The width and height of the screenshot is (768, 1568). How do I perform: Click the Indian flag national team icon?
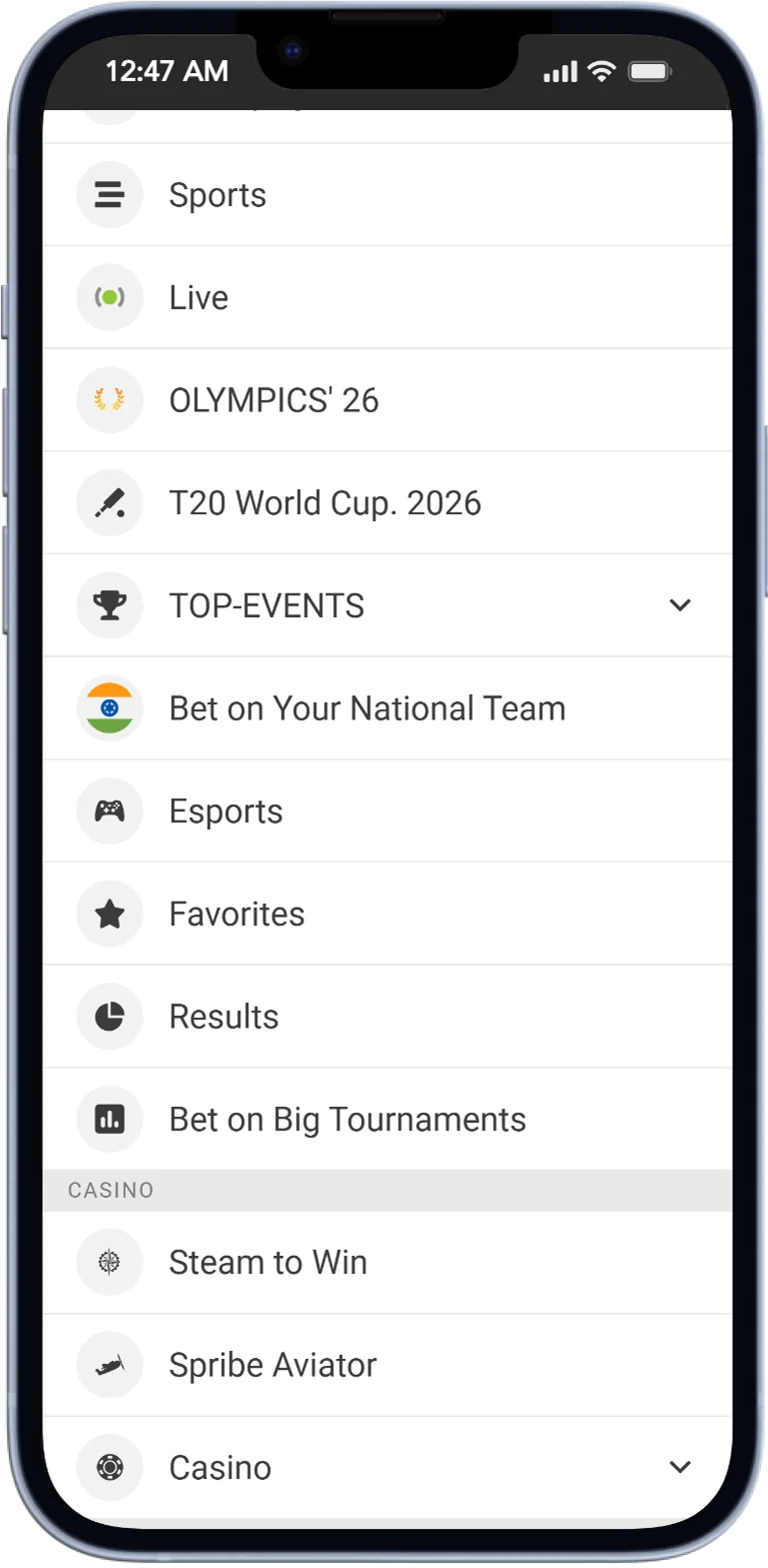[x=109, y=708]
